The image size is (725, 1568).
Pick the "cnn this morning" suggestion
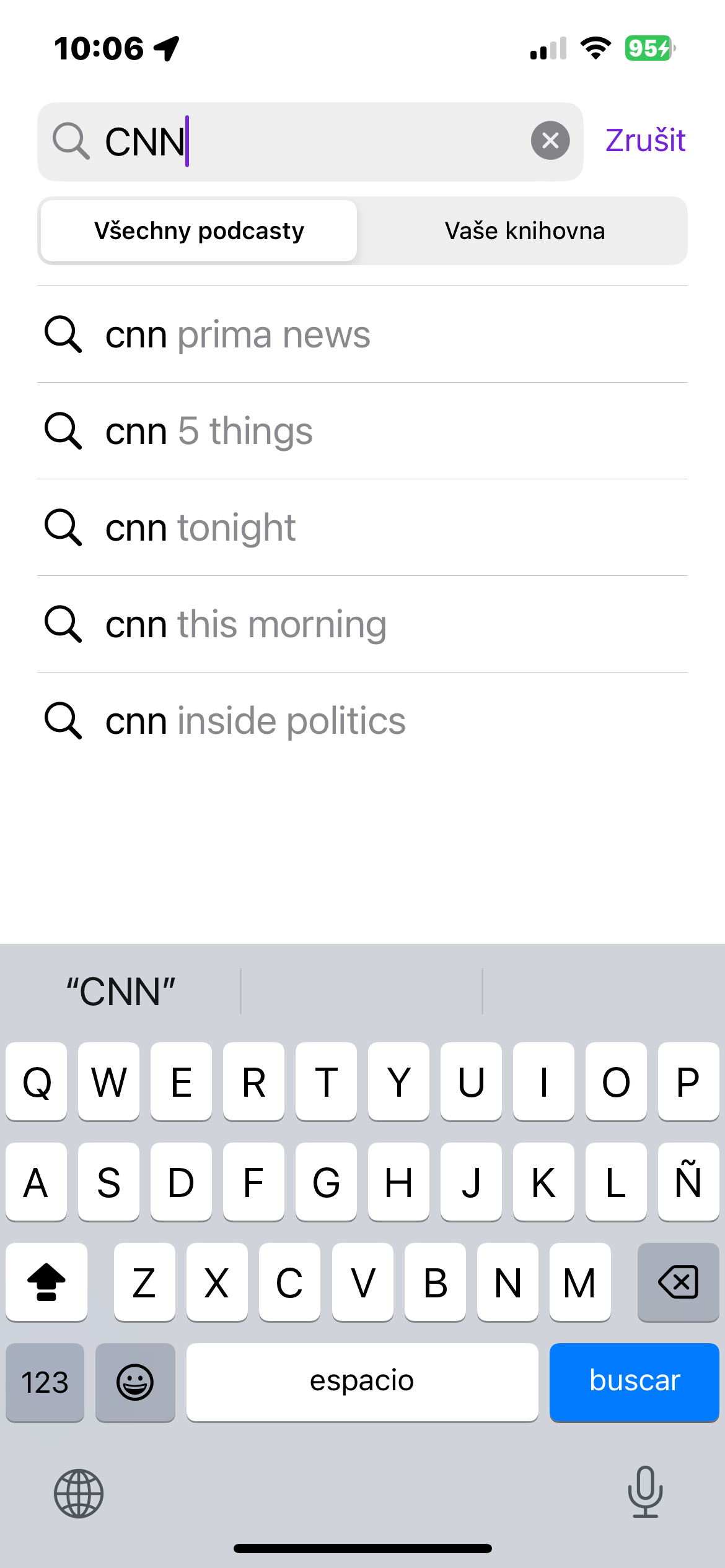[245, 625]
